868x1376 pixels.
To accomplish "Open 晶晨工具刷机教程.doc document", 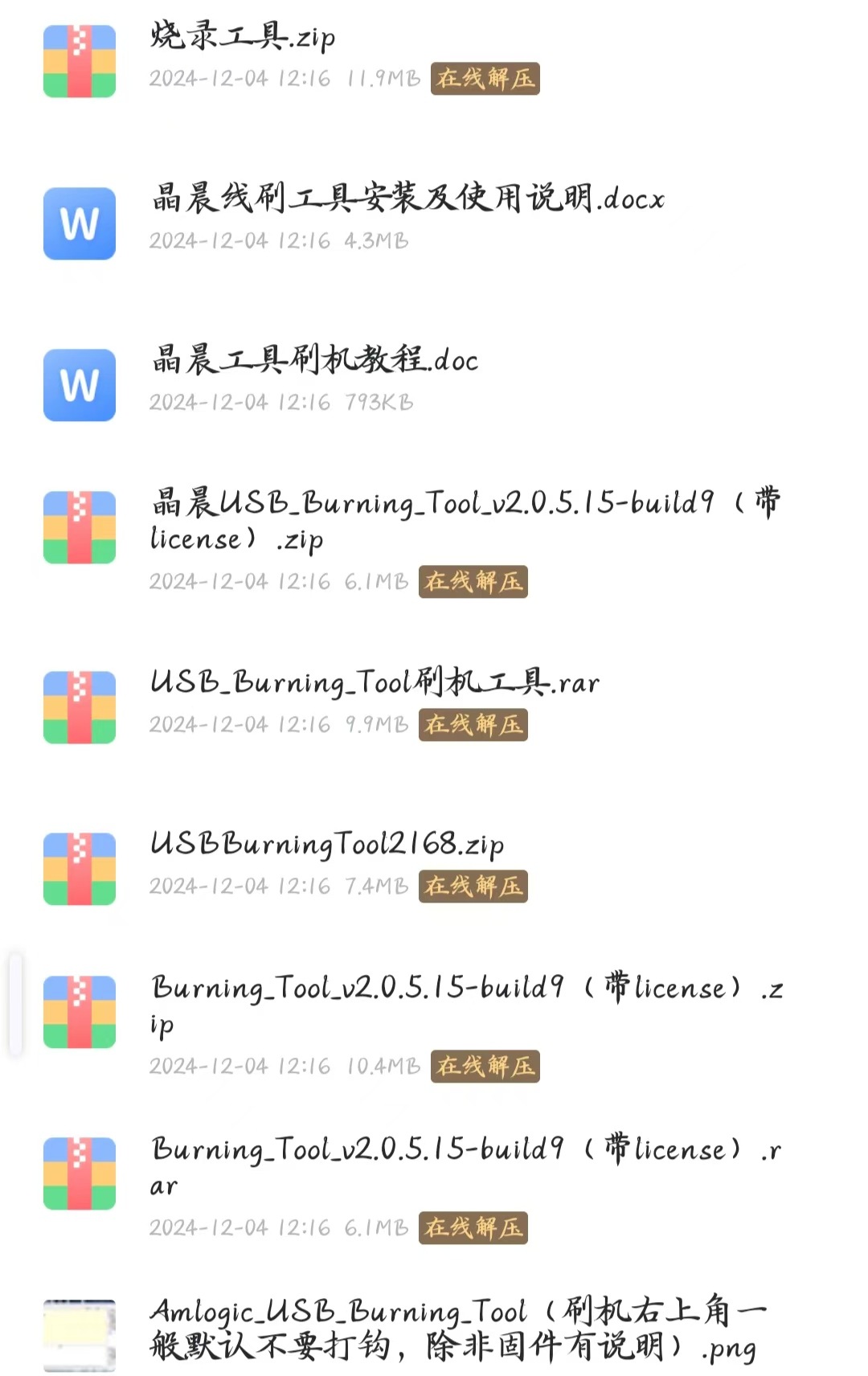I will [315, 360].
